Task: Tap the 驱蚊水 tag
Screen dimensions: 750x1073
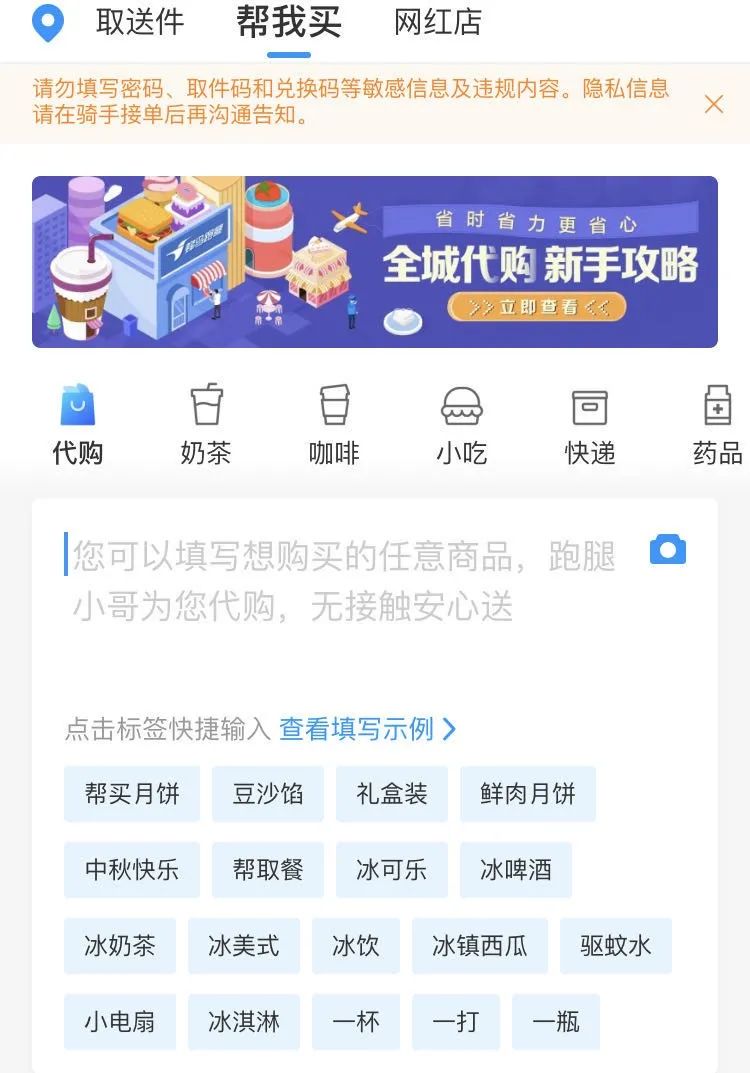Action: (615, 946)
